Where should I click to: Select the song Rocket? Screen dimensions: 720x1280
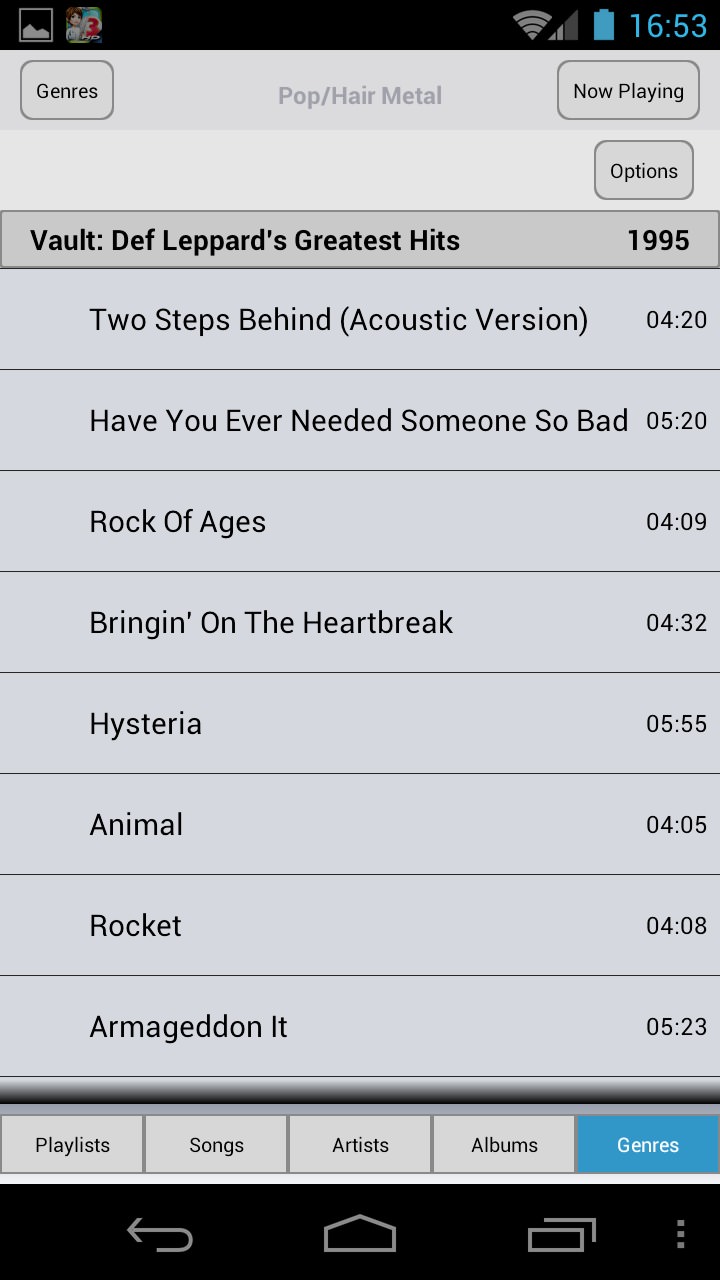pyautogui.click(x=360, y=926)
